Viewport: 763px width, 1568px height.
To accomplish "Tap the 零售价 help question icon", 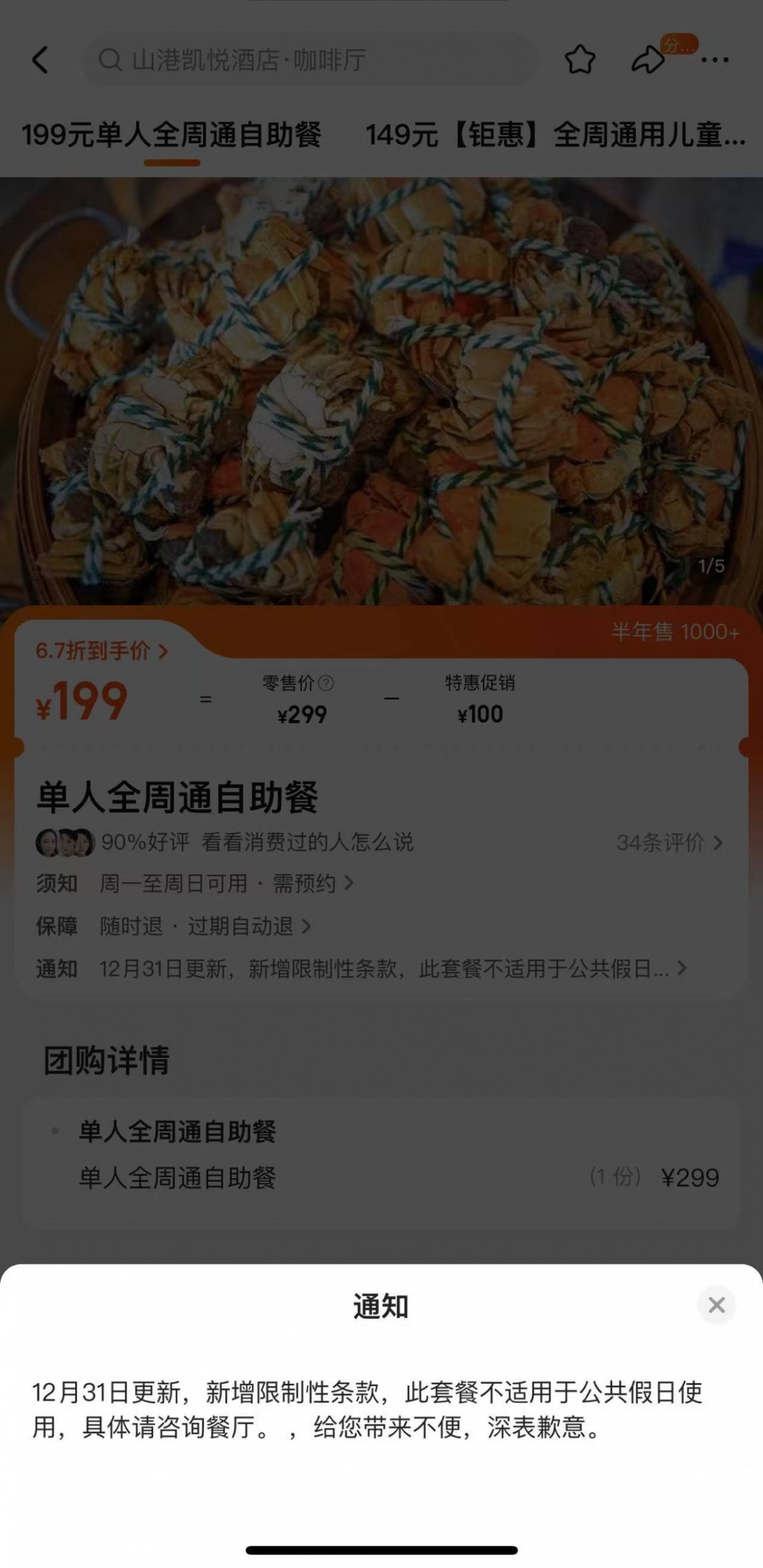I will (326, 683).
